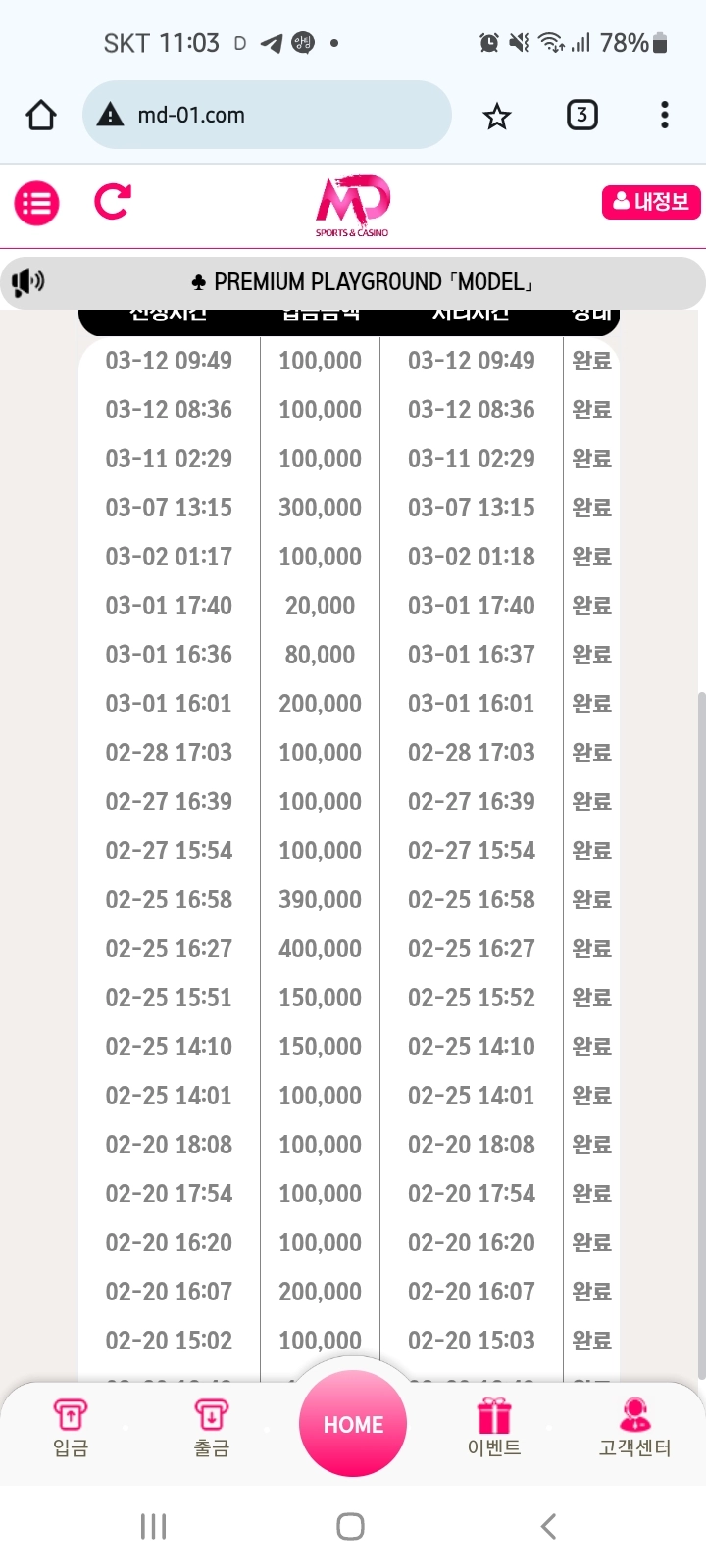This screenshot has height=1568, width=706.
Task: Open the pink hamburger menu button
Action: [36, 203]
